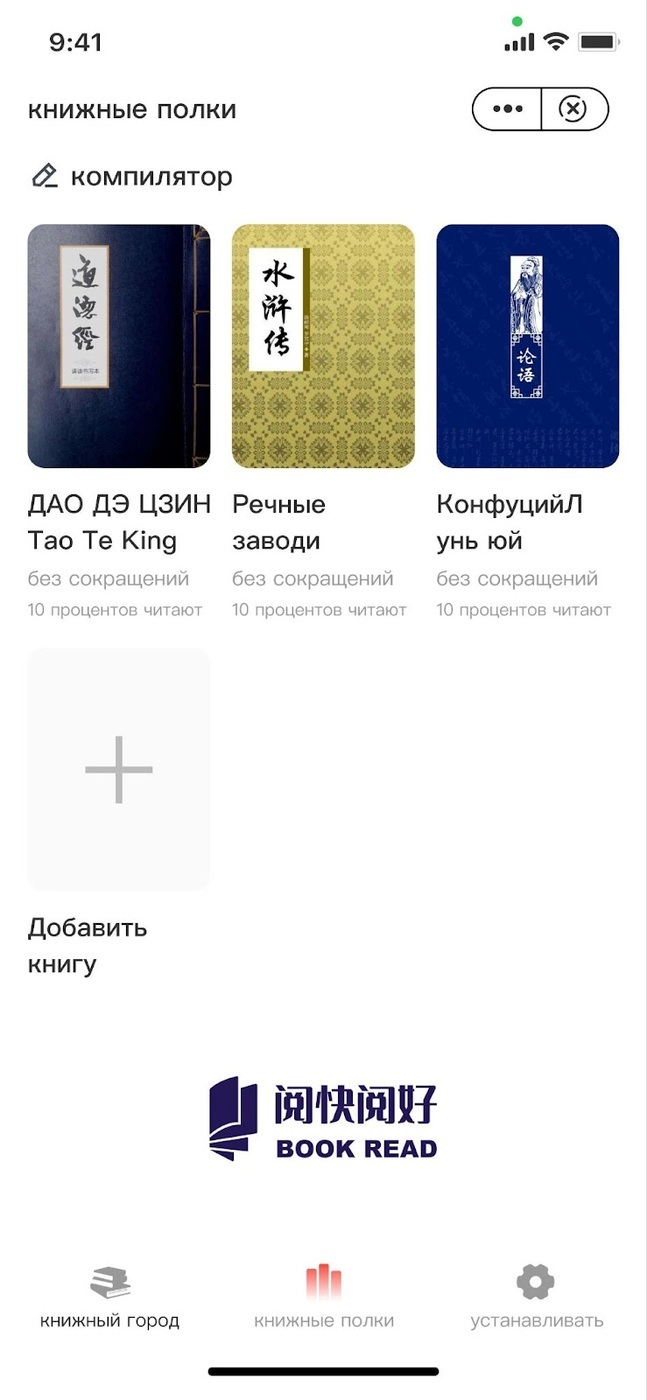This screenshot has width=647, height=1400.
Task: Open the Речные заводи book
Action: pyautogui.click(x=323, y=346)
